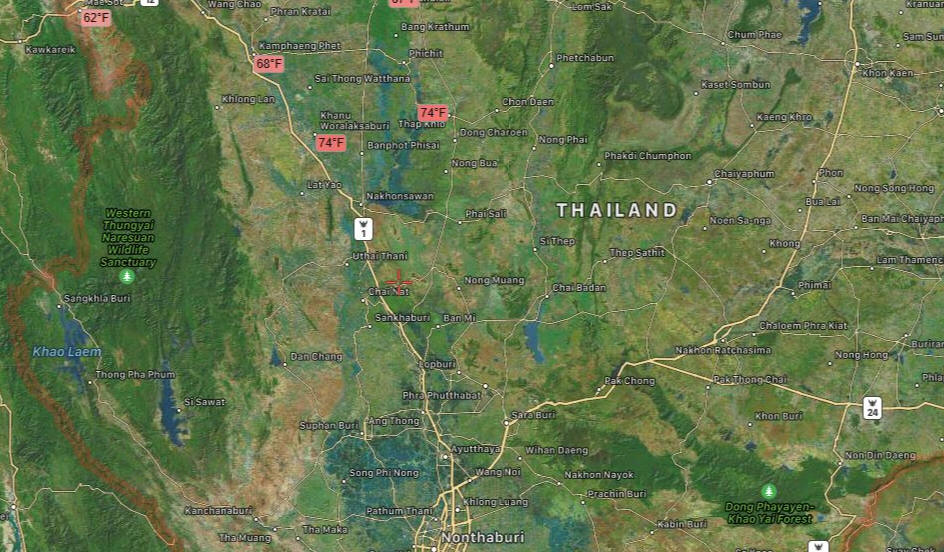Select the 74°F marker near Thap Khlo
944x552 pixels.
pyautogui.click(x=433, y=113)
